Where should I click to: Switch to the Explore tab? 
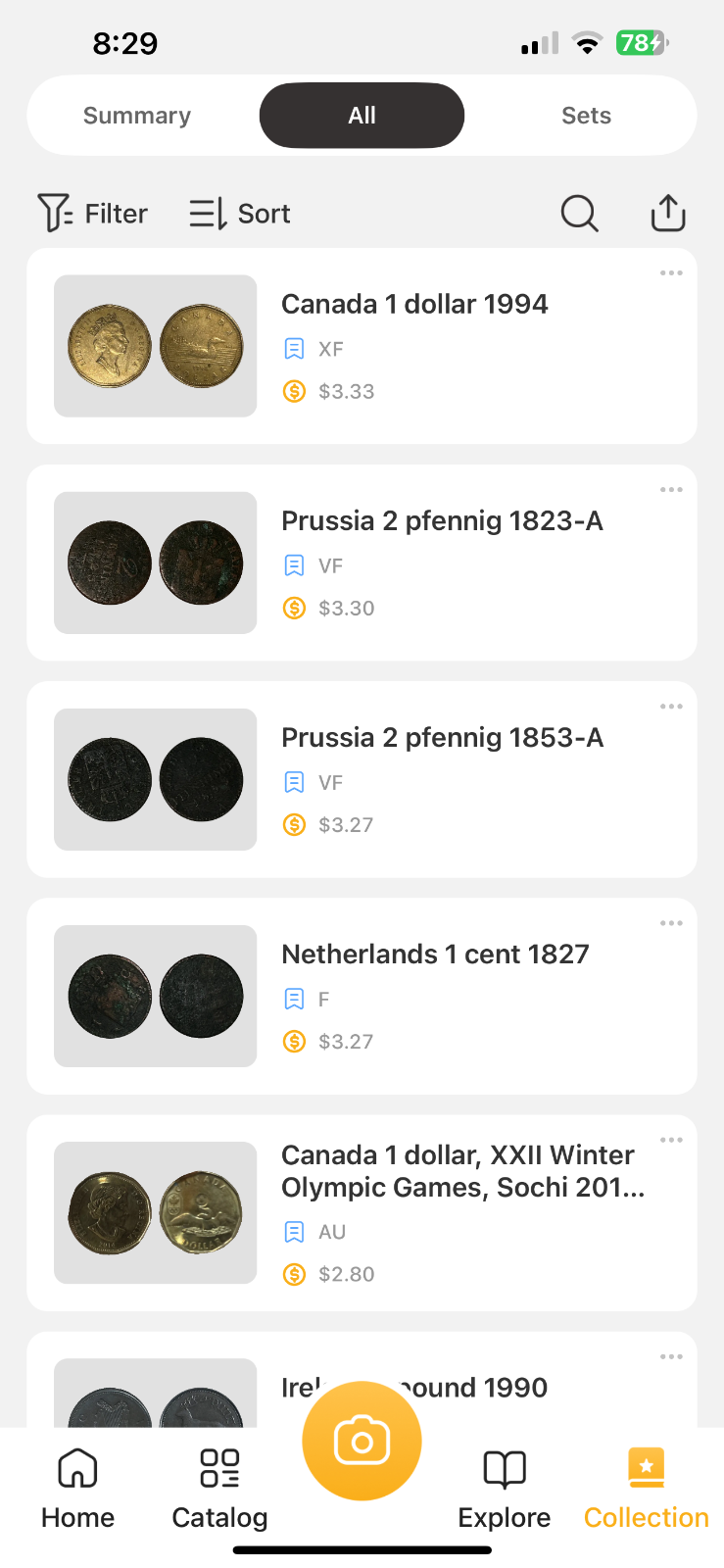pos(505,1490)
